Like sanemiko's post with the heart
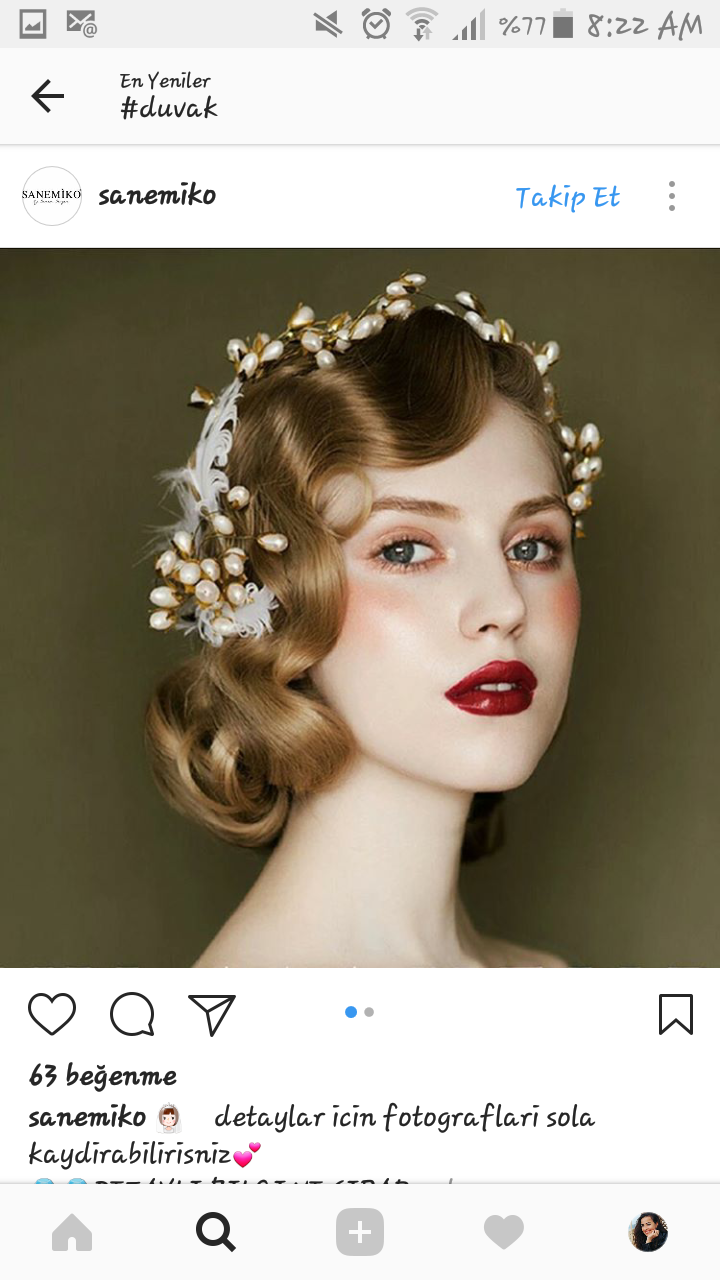 52,1014
